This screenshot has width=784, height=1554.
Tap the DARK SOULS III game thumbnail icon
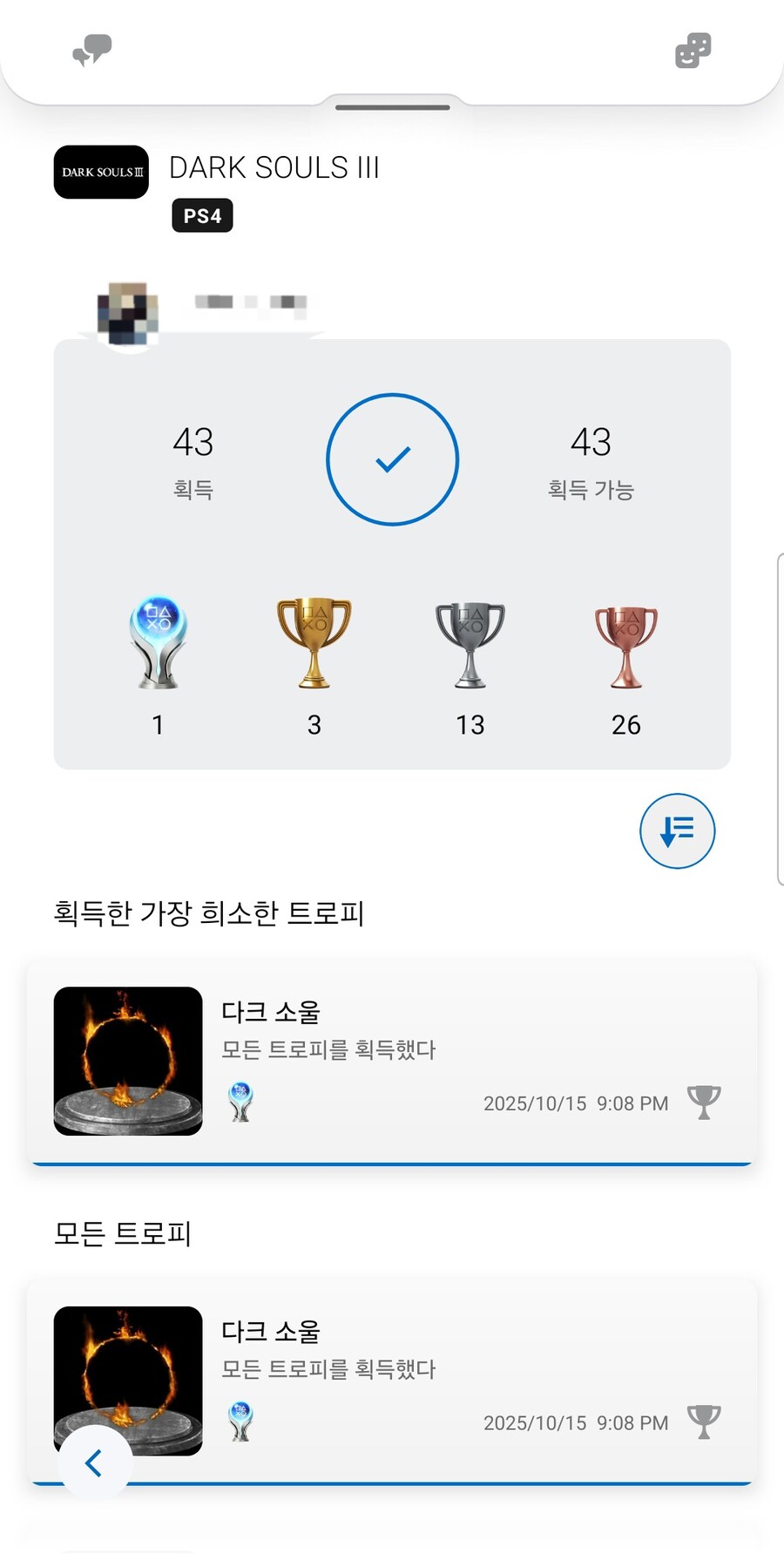(x=100, y=173)
